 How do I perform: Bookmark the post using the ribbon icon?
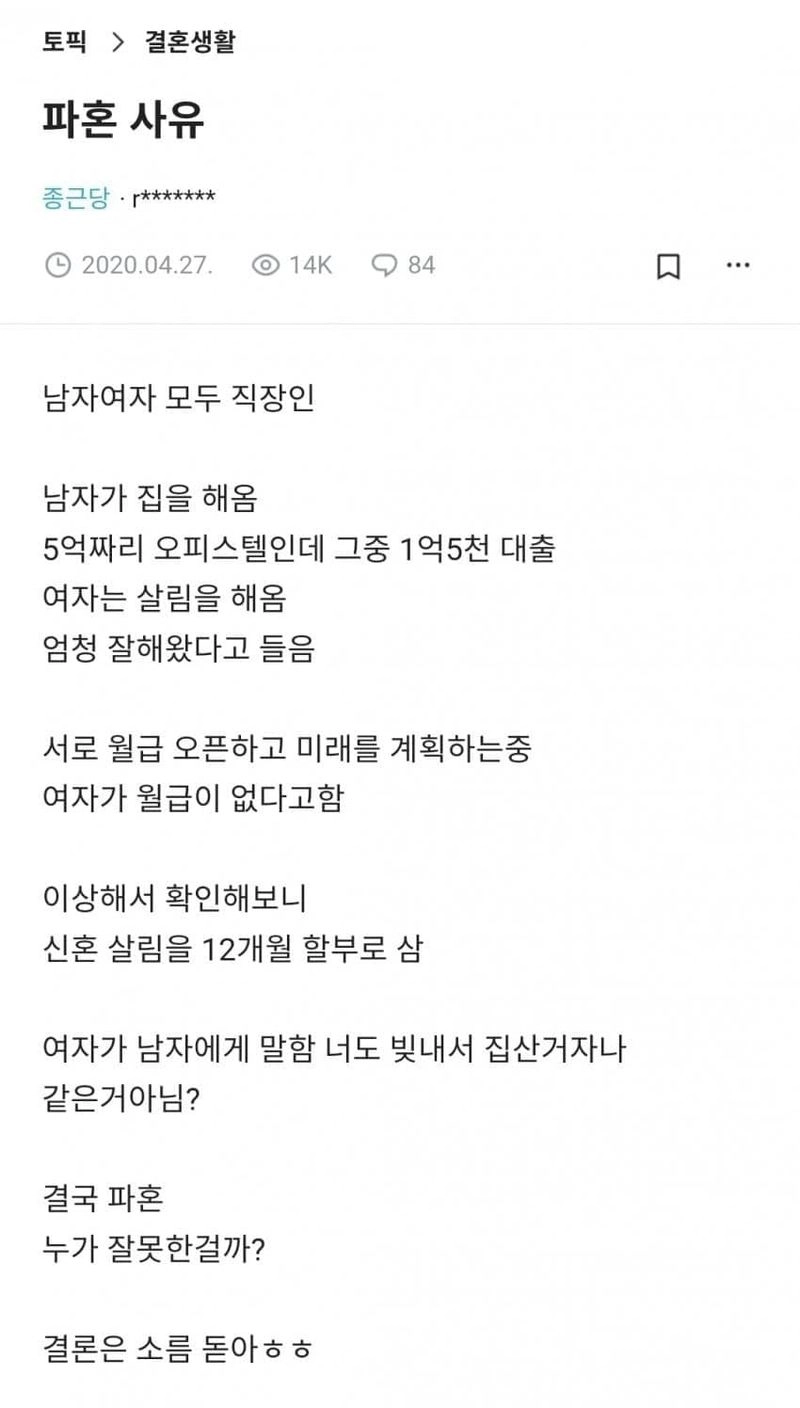(x=668, y=266)
